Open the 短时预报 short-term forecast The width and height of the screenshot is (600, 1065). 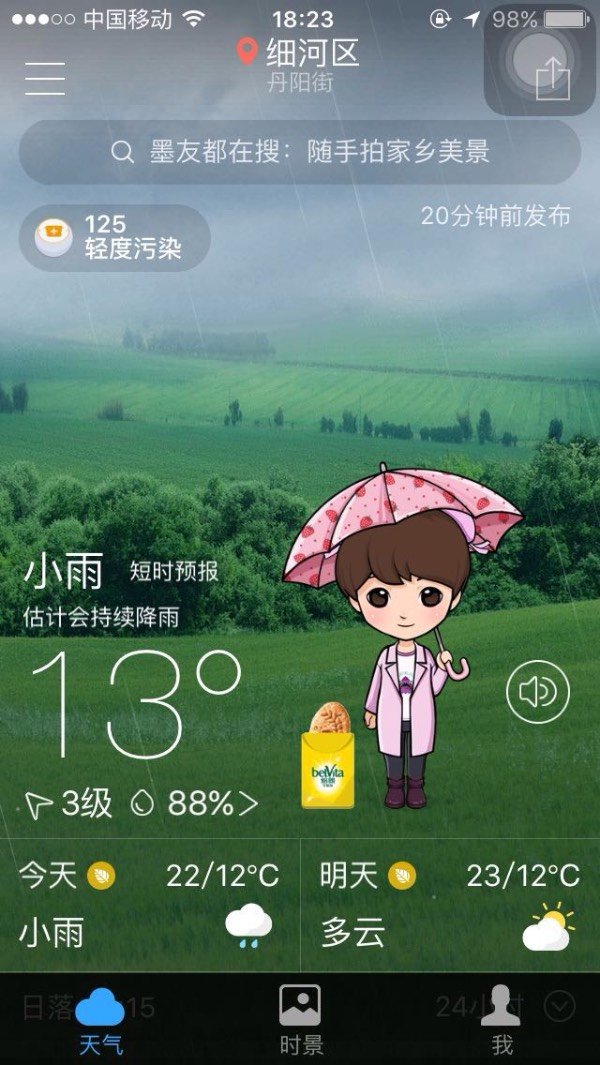tap(174, 572)
